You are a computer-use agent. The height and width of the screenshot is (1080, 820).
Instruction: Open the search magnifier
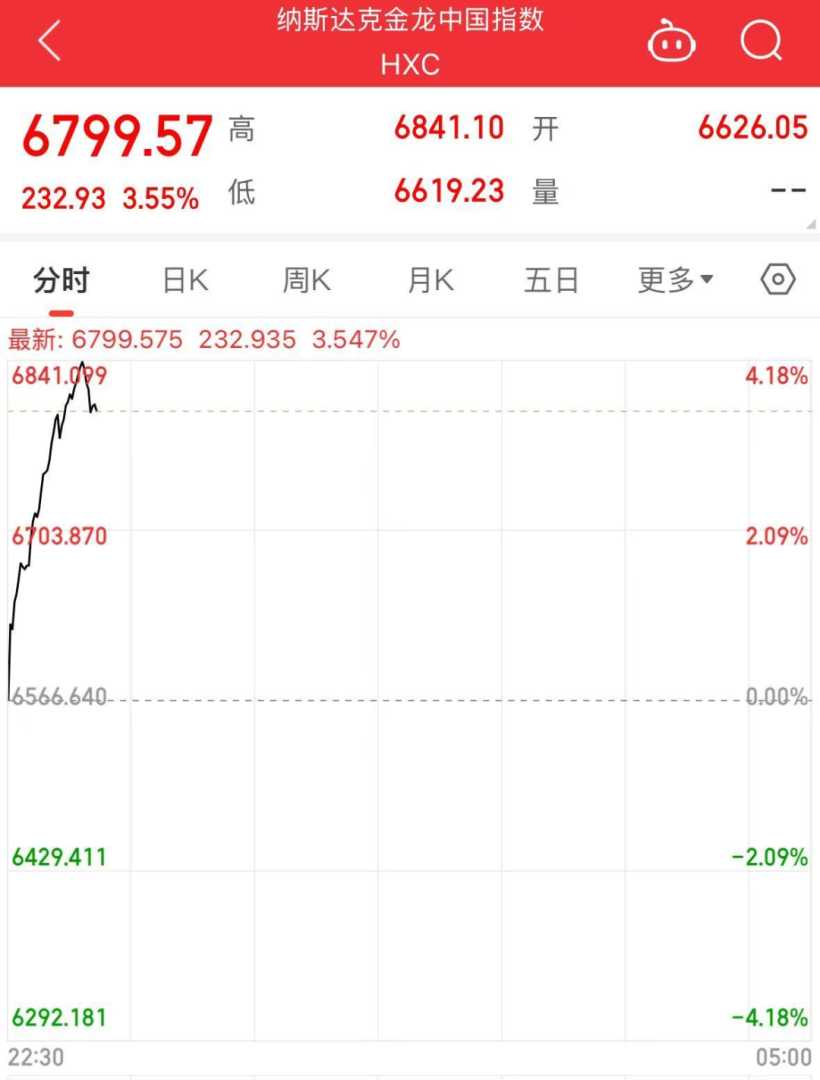[x=761, y=42]
